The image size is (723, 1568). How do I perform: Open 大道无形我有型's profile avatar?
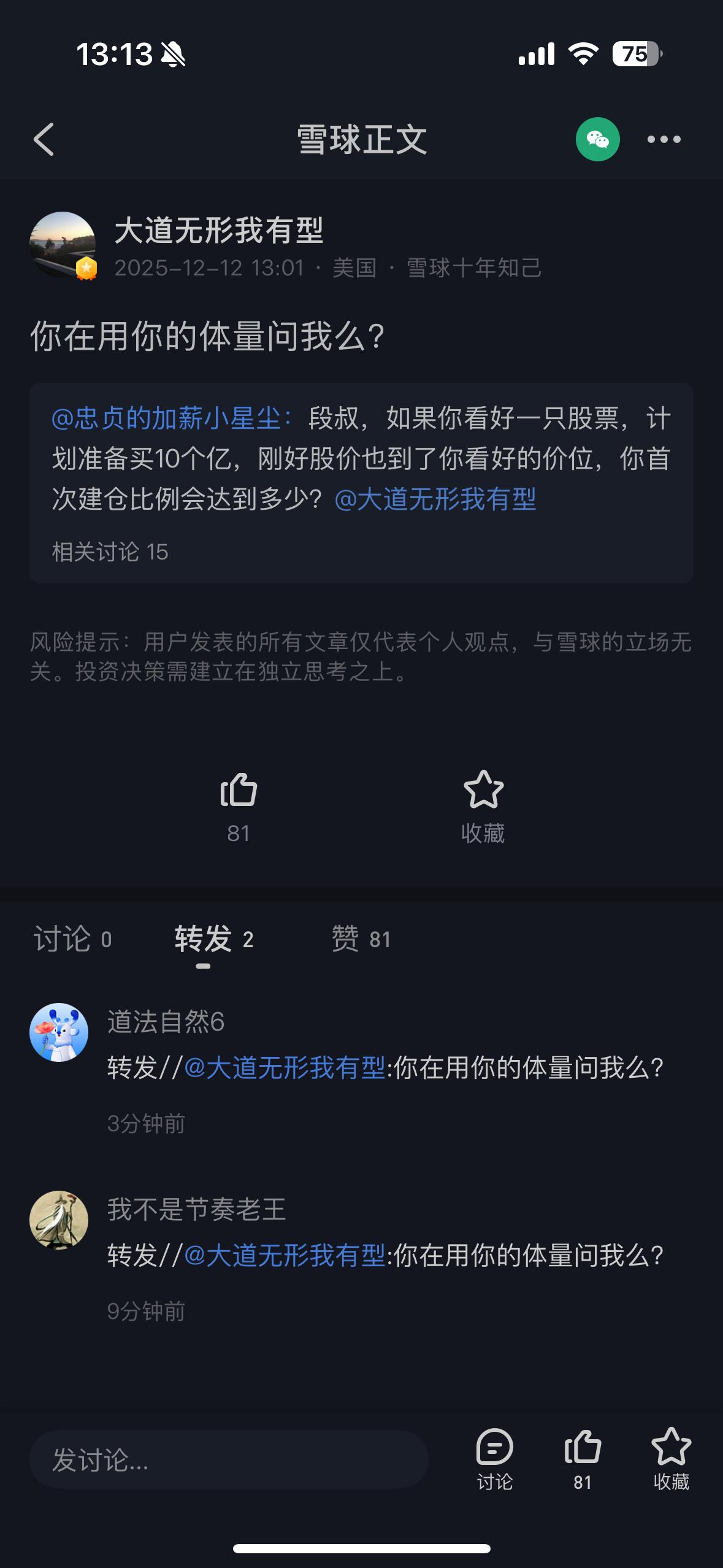click(x=61, y=244)
